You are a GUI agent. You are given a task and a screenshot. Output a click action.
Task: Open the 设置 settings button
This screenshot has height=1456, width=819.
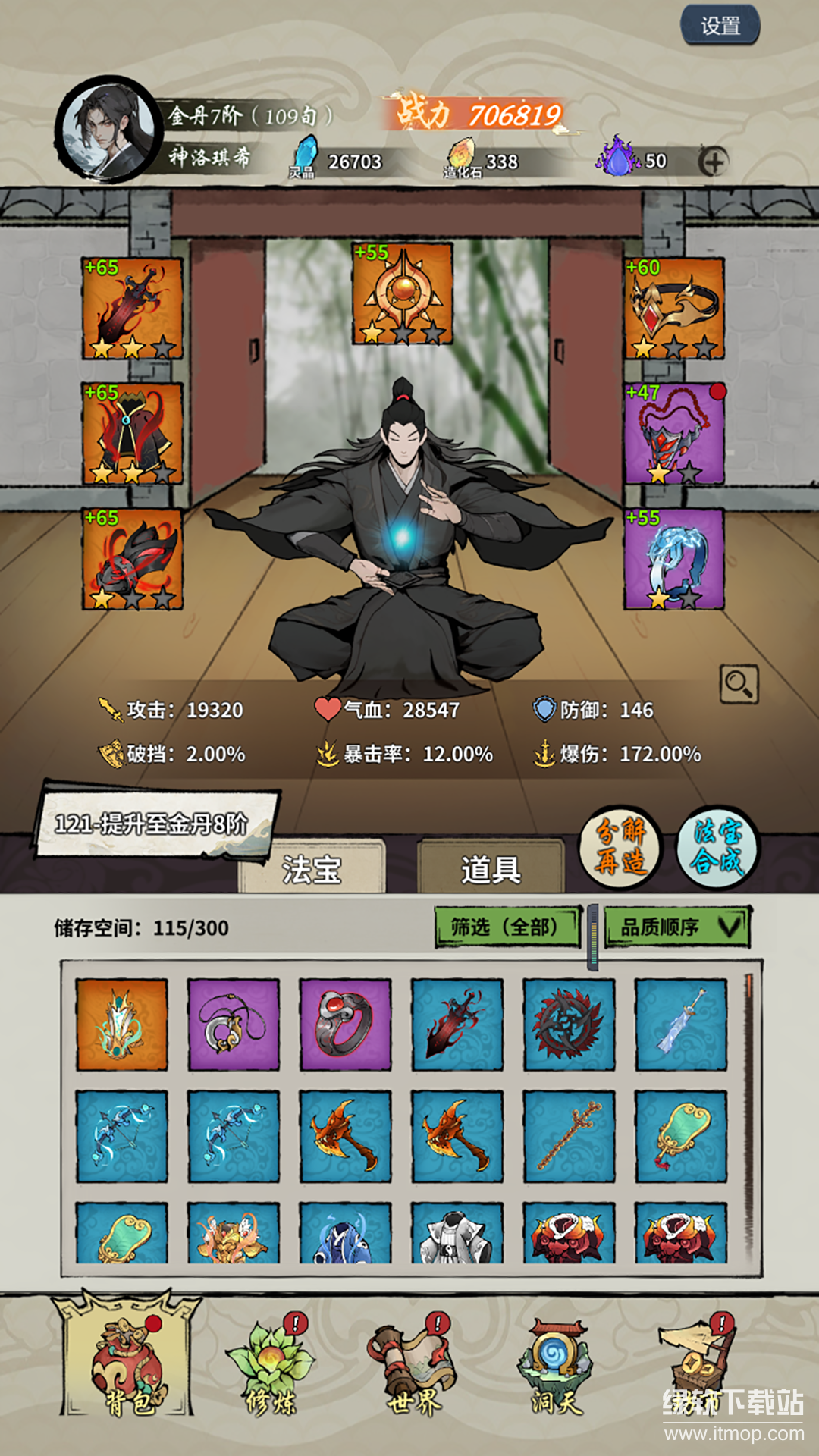coord(719,27)
